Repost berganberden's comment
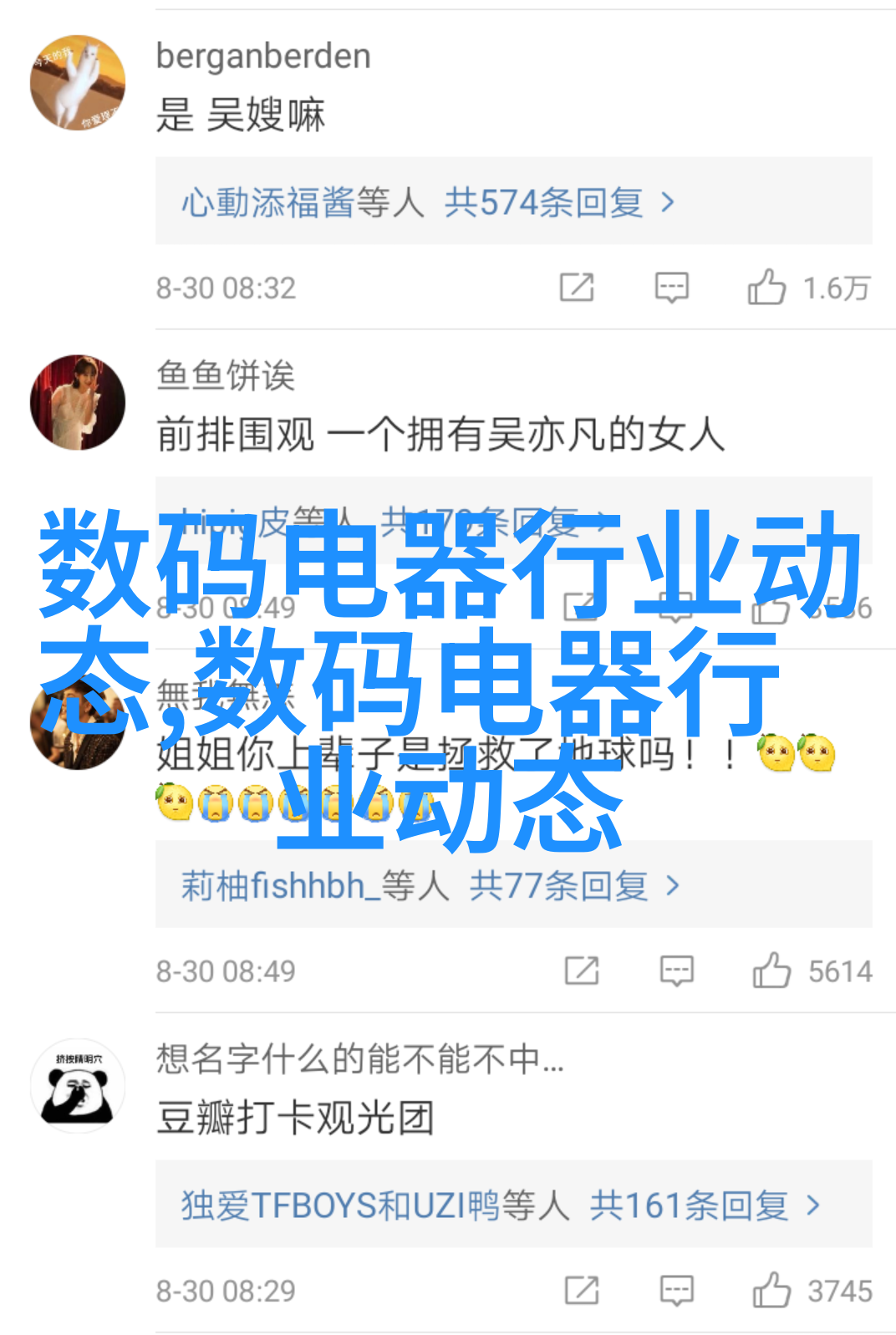Viewport: 896px width, 1335px height. tap(577, 288)
